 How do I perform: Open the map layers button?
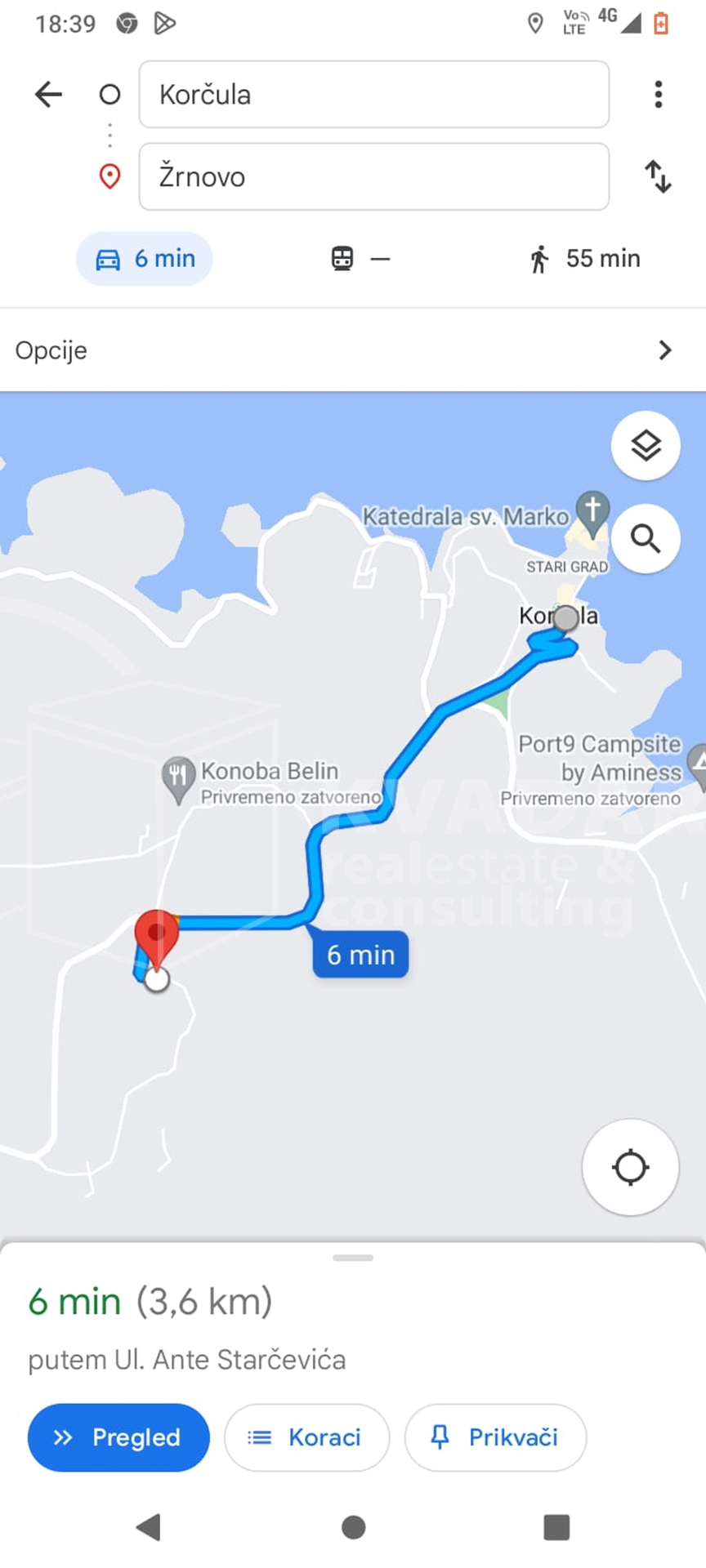tap(646, 446)
